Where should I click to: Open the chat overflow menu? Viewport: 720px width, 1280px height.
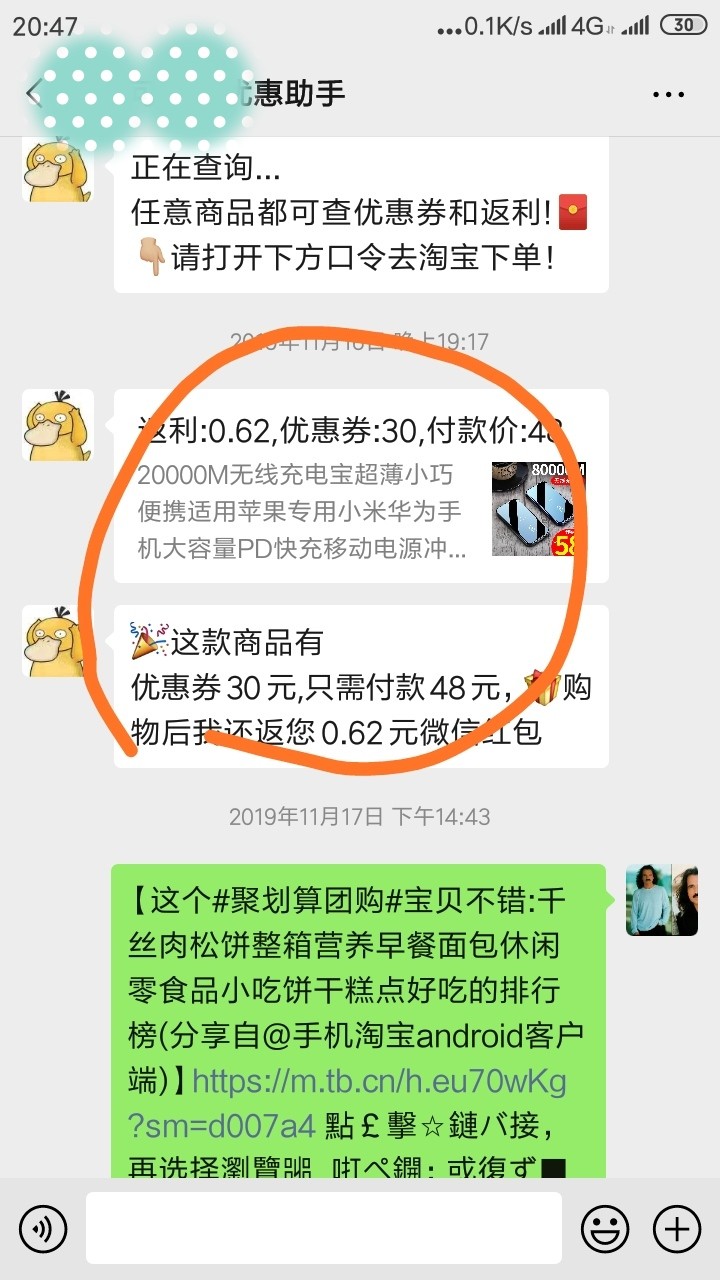(x=667, y=94)
